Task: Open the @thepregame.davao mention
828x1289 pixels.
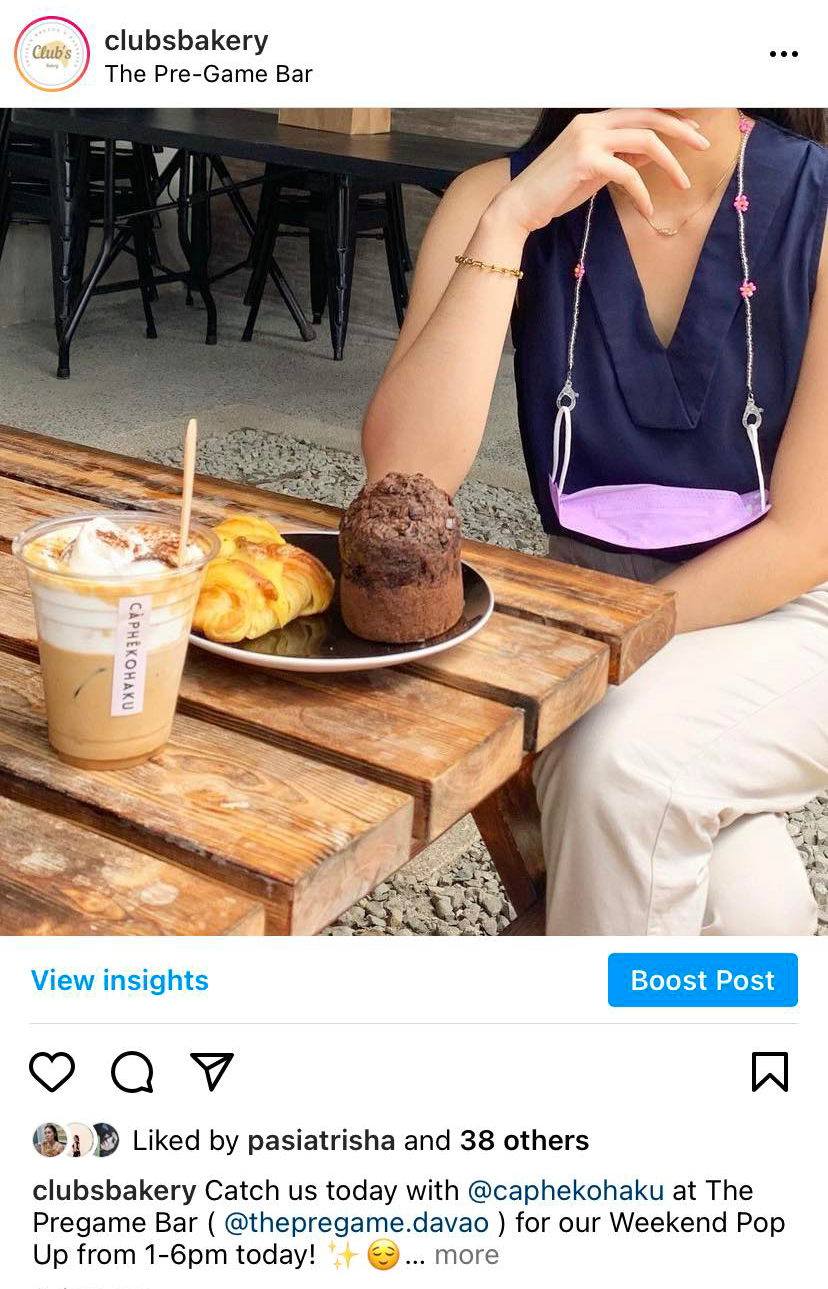Action: tap(357, 1222)
